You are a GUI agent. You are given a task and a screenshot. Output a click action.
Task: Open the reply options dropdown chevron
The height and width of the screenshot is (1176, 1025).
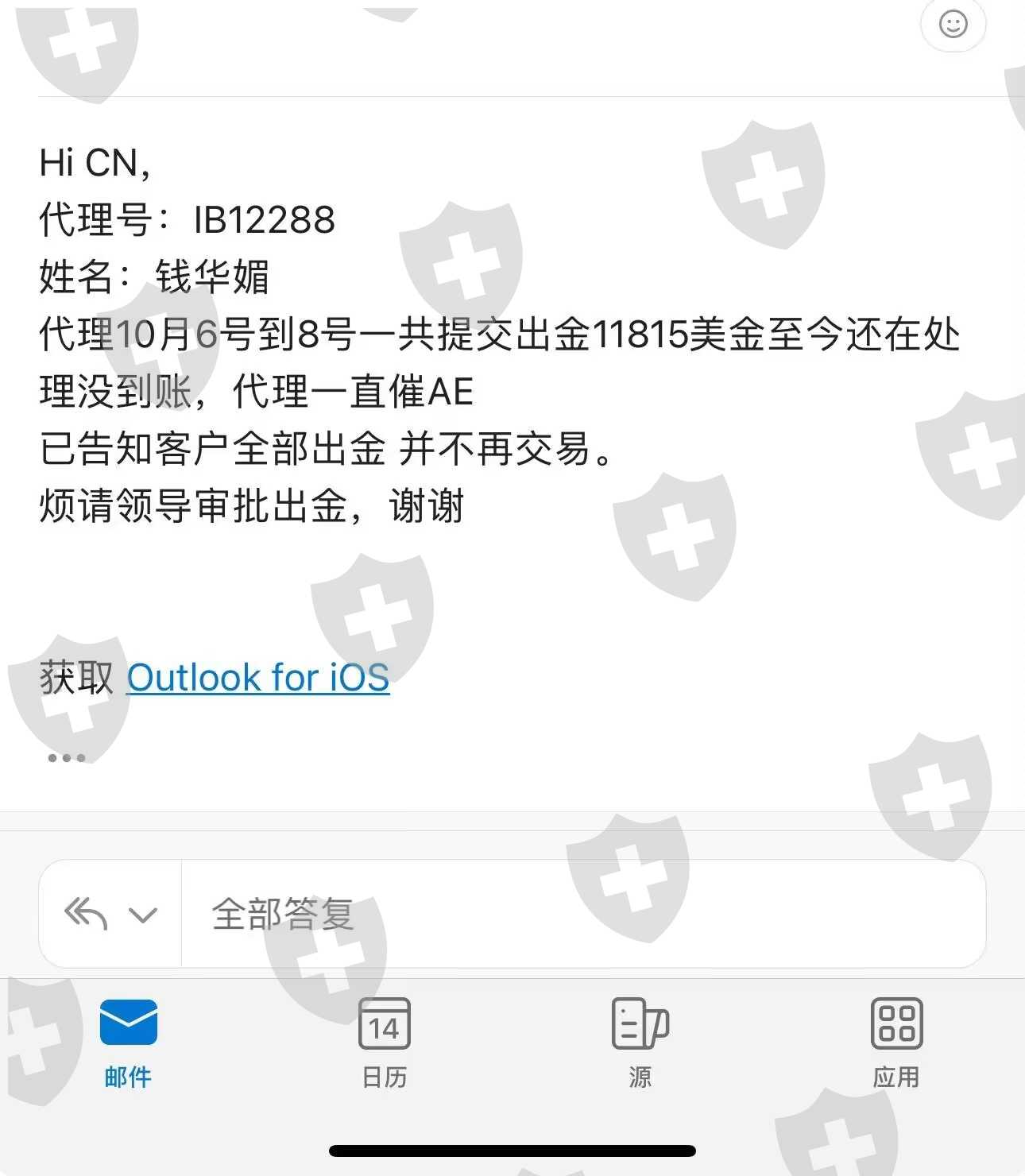143,915
